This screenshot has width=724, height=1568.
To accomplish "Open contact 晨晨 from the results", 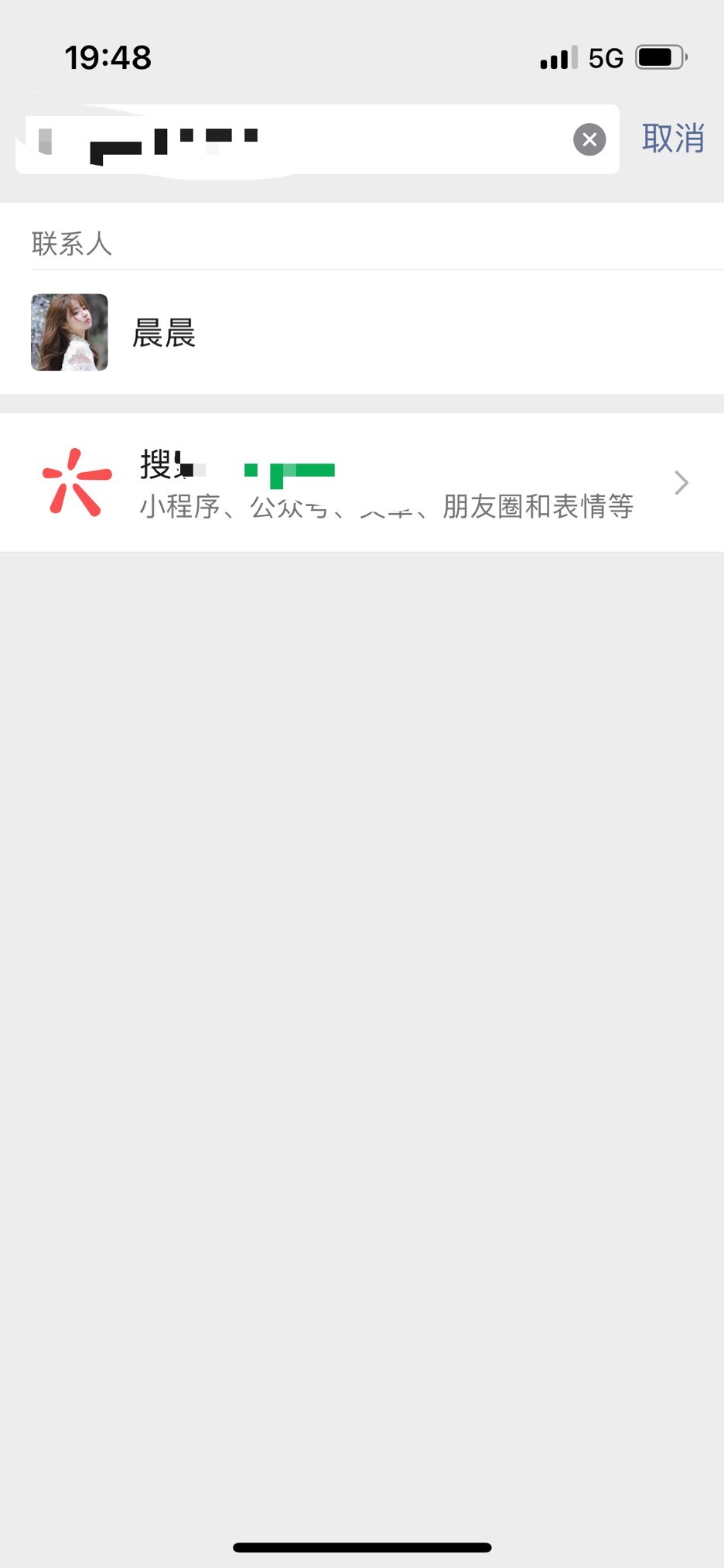I will pos(164,333).
